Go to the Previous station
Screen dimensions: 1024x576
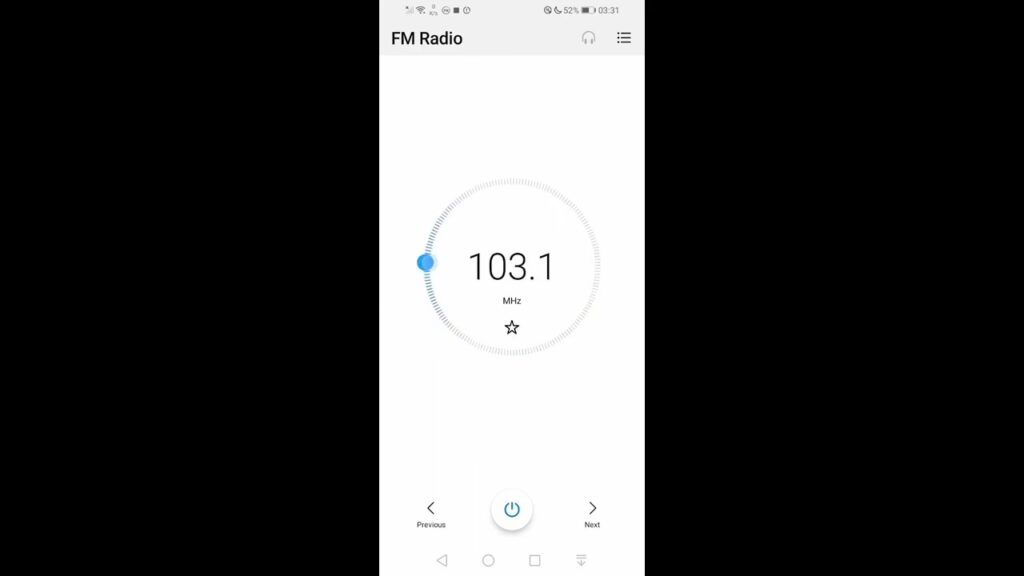[431, 513]
